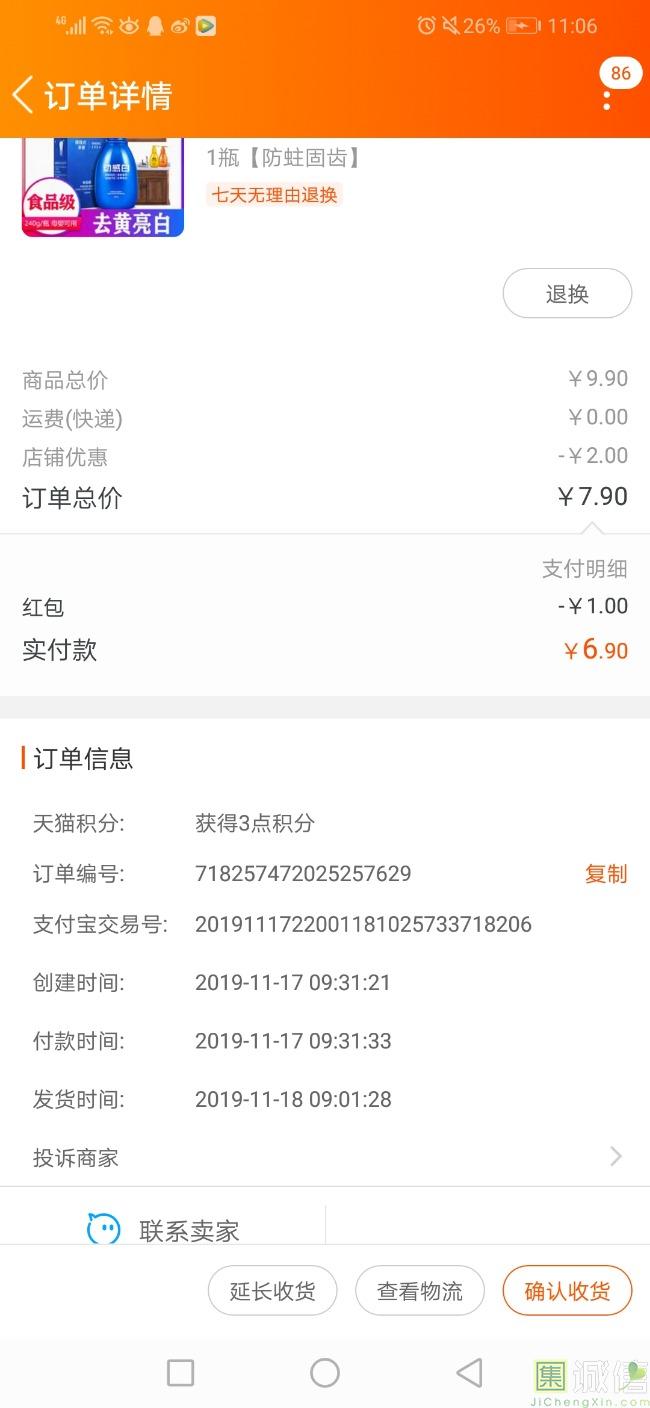650x1408 pixels.
Task: Tap the system home button
Action: click(325, 1372)
